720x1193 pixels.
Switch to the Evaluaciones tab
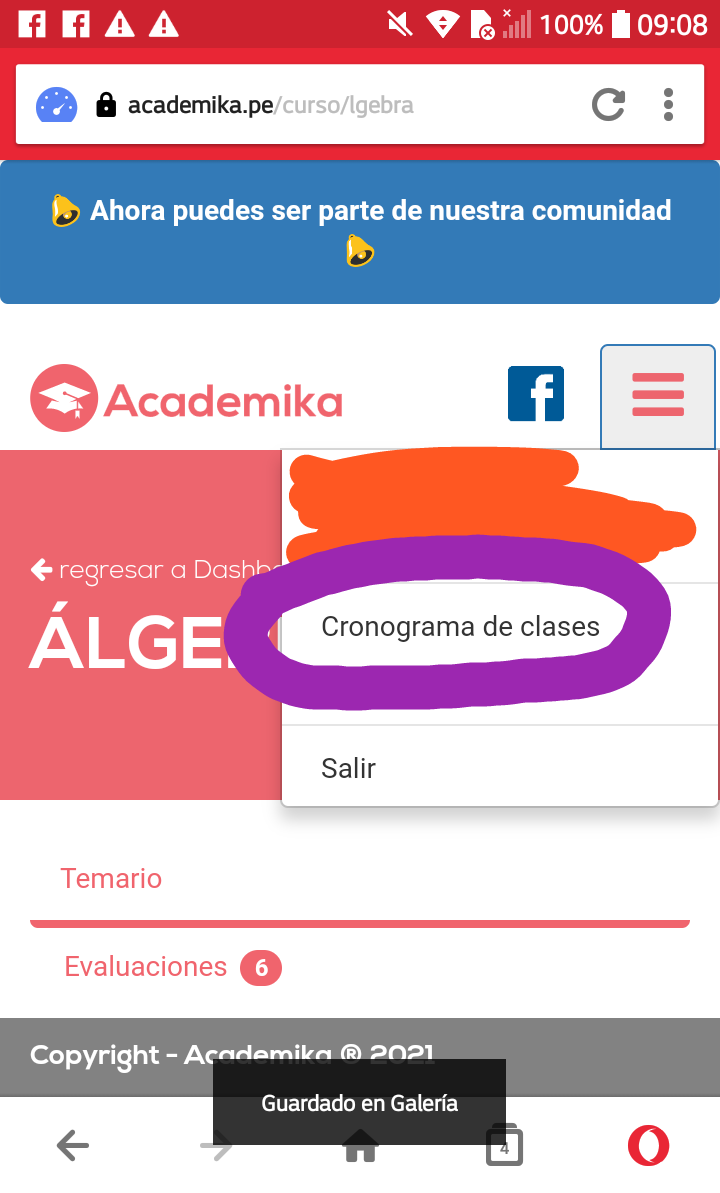[146, 967]
